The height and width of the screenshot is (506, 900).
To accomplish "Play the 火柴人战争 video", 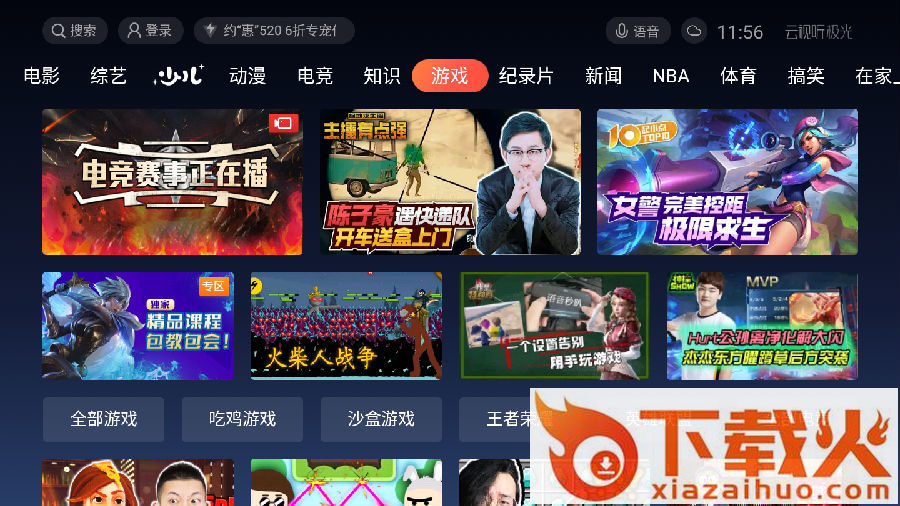I will (x=346, y=326).
